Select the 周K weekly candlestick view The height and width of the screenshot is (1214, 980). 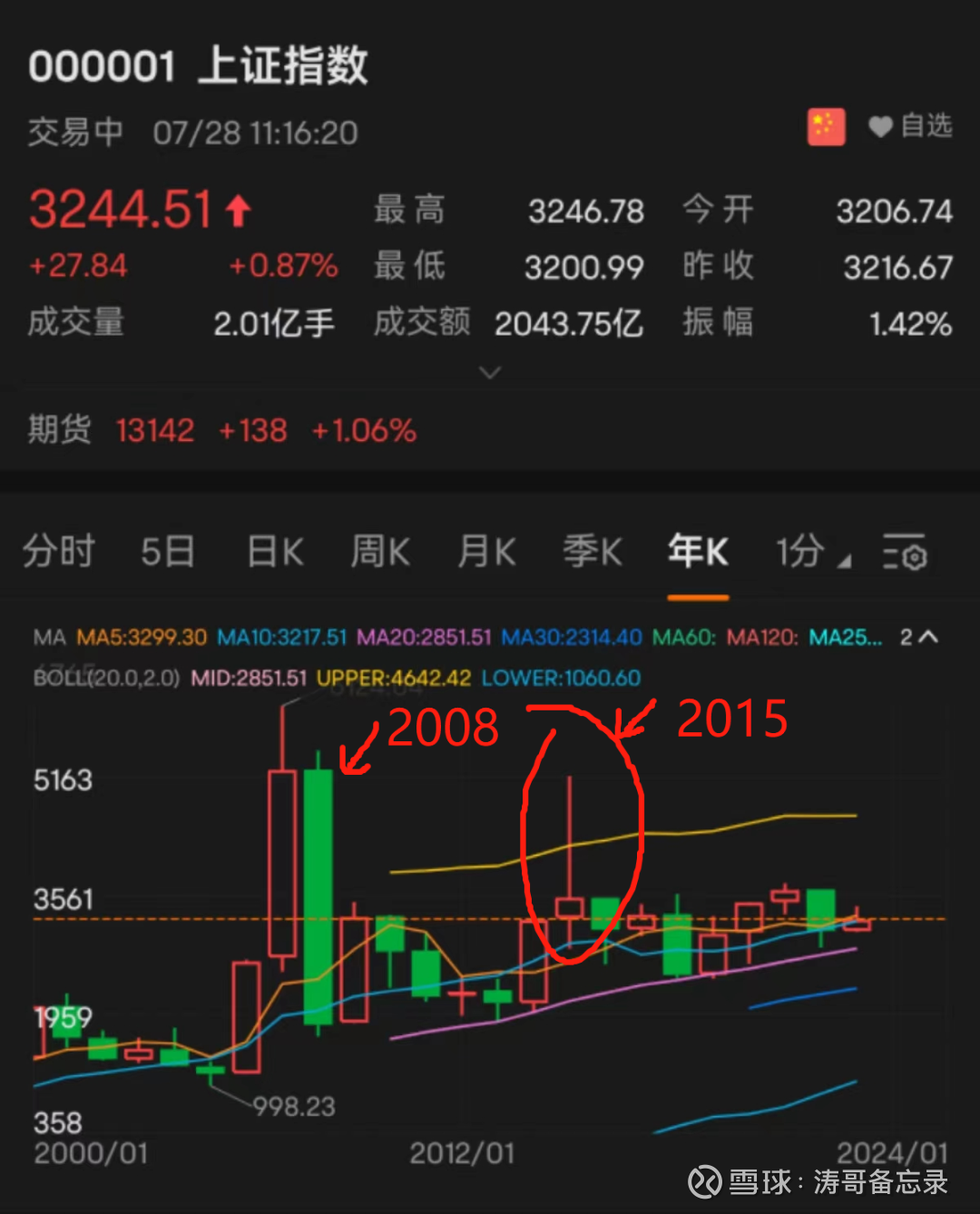coord(380,552)
